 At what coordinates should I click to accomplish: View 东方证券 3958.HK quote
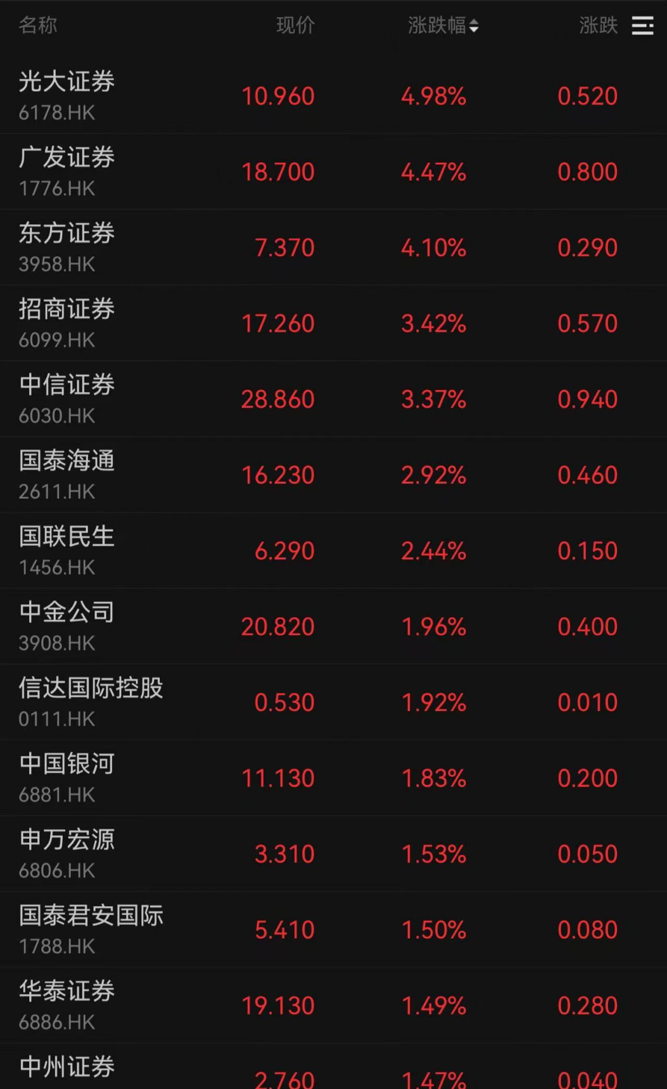point(334,247)
